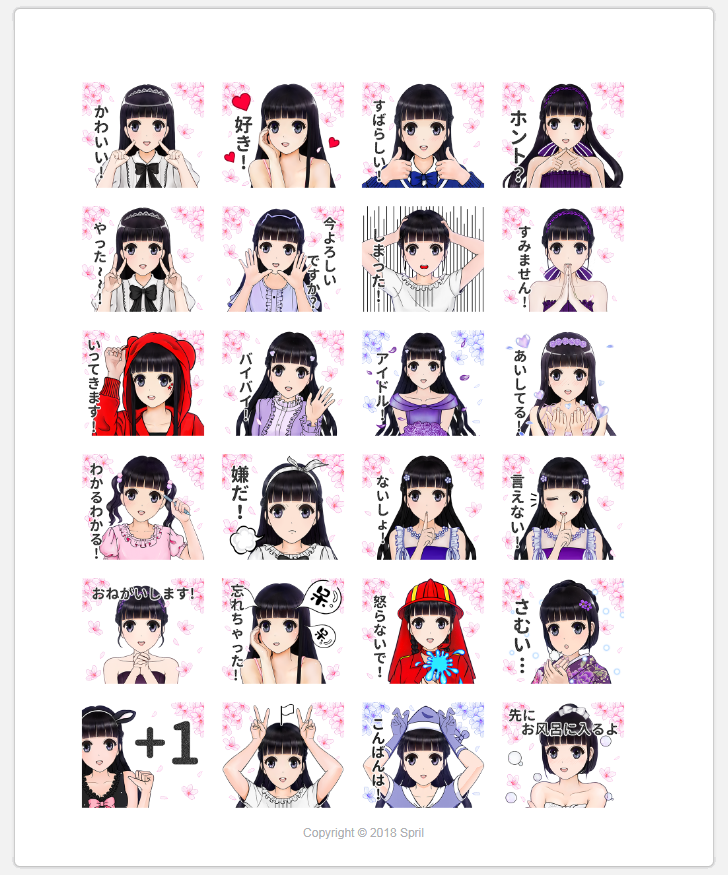Select the おねがいします！ sticker
The width and height of the screenshot is (728, 875).
pyautogui.click(x=143, y=631)
